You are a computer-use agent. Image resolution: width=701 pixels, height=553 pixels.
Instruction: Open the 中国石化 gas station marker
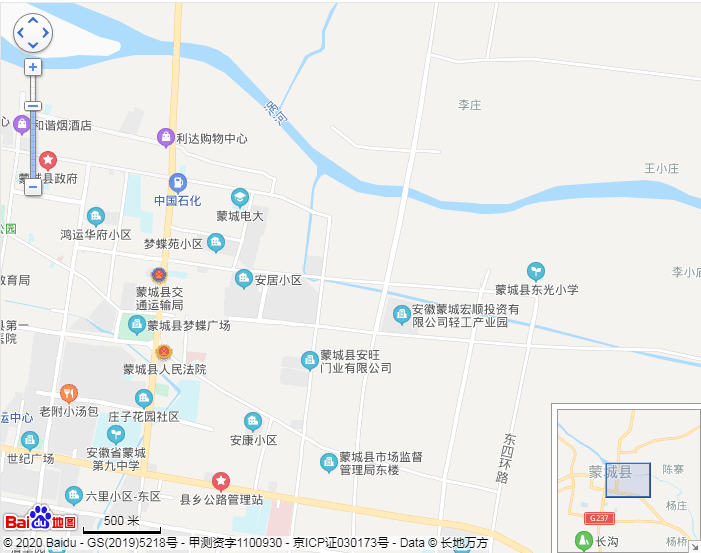pyautogui.click(x=177, y=182)
